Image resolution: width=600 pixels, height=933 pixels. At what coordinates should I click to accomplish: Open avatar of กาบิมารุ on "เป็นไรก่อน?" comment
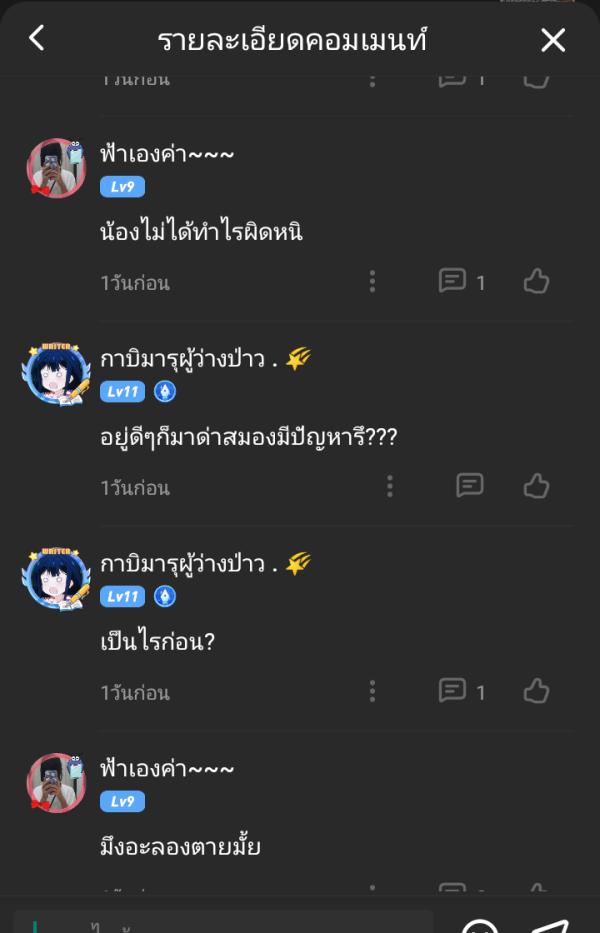(55, 578)
